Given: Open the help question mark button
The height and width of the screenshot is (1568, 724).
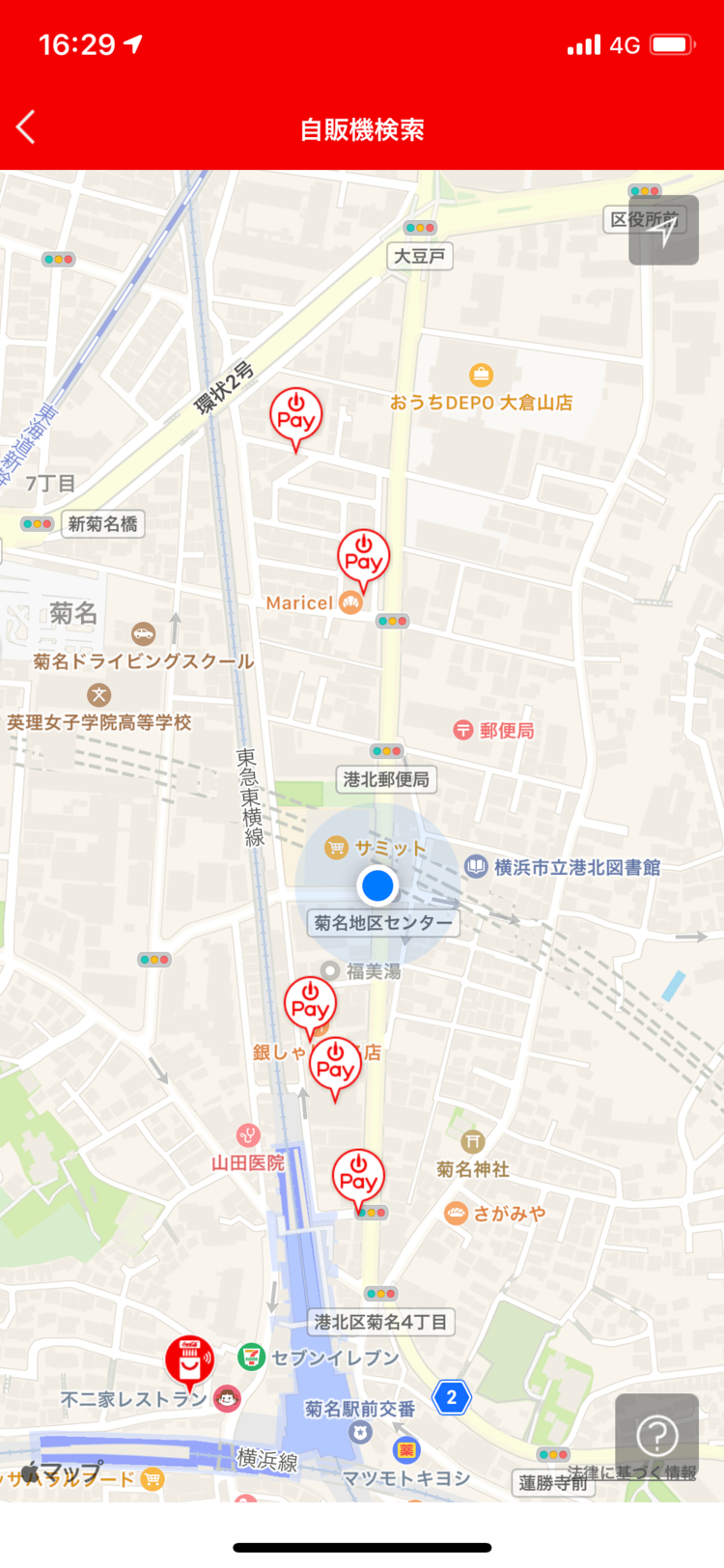Looking at the screenshot, I should [x=656, y=1435].
